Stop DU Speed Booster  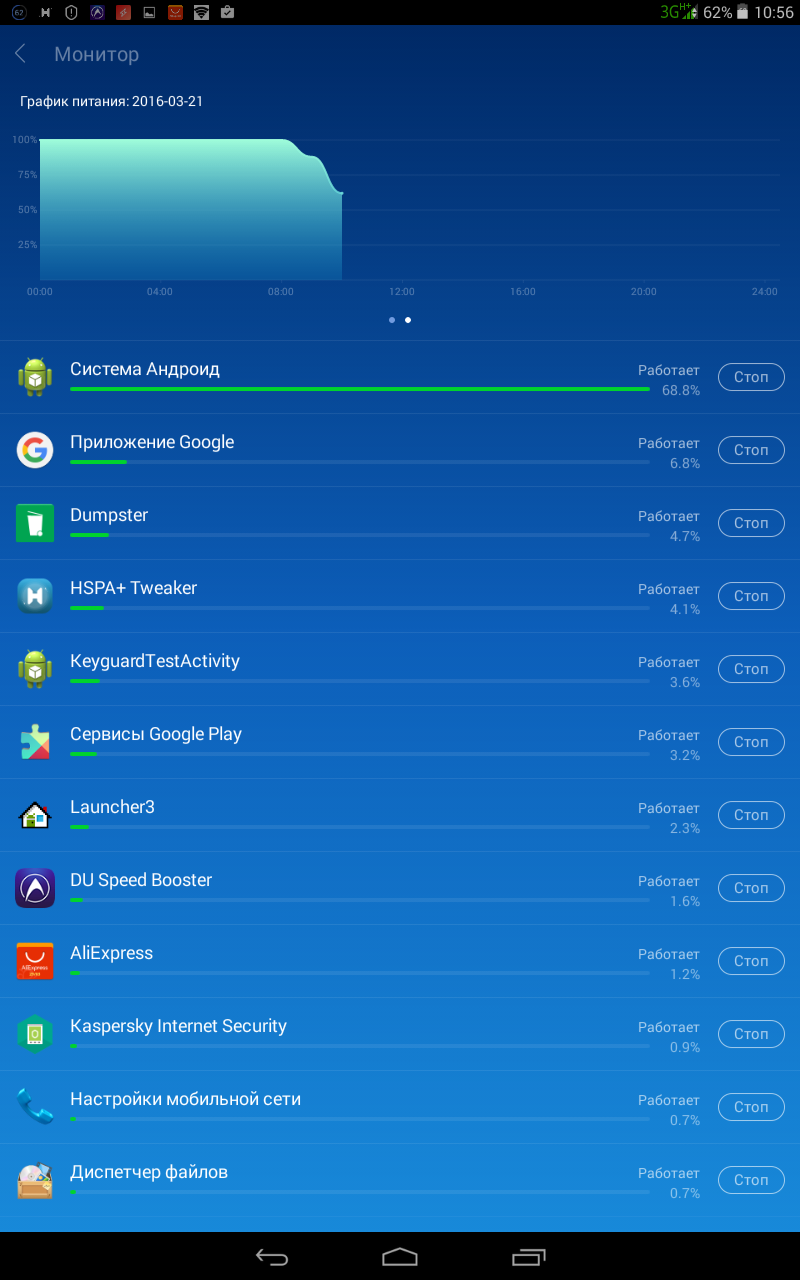(751, 888)
